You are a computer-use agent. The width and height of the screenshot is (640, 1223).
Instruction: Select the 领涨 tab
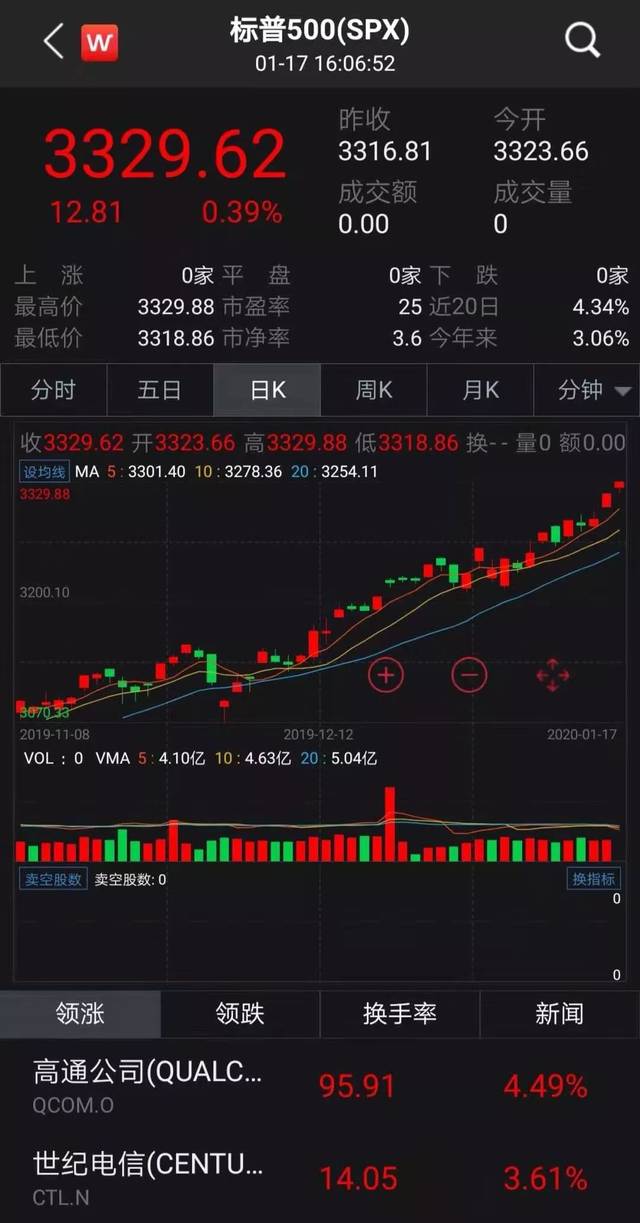(80, 1014)
